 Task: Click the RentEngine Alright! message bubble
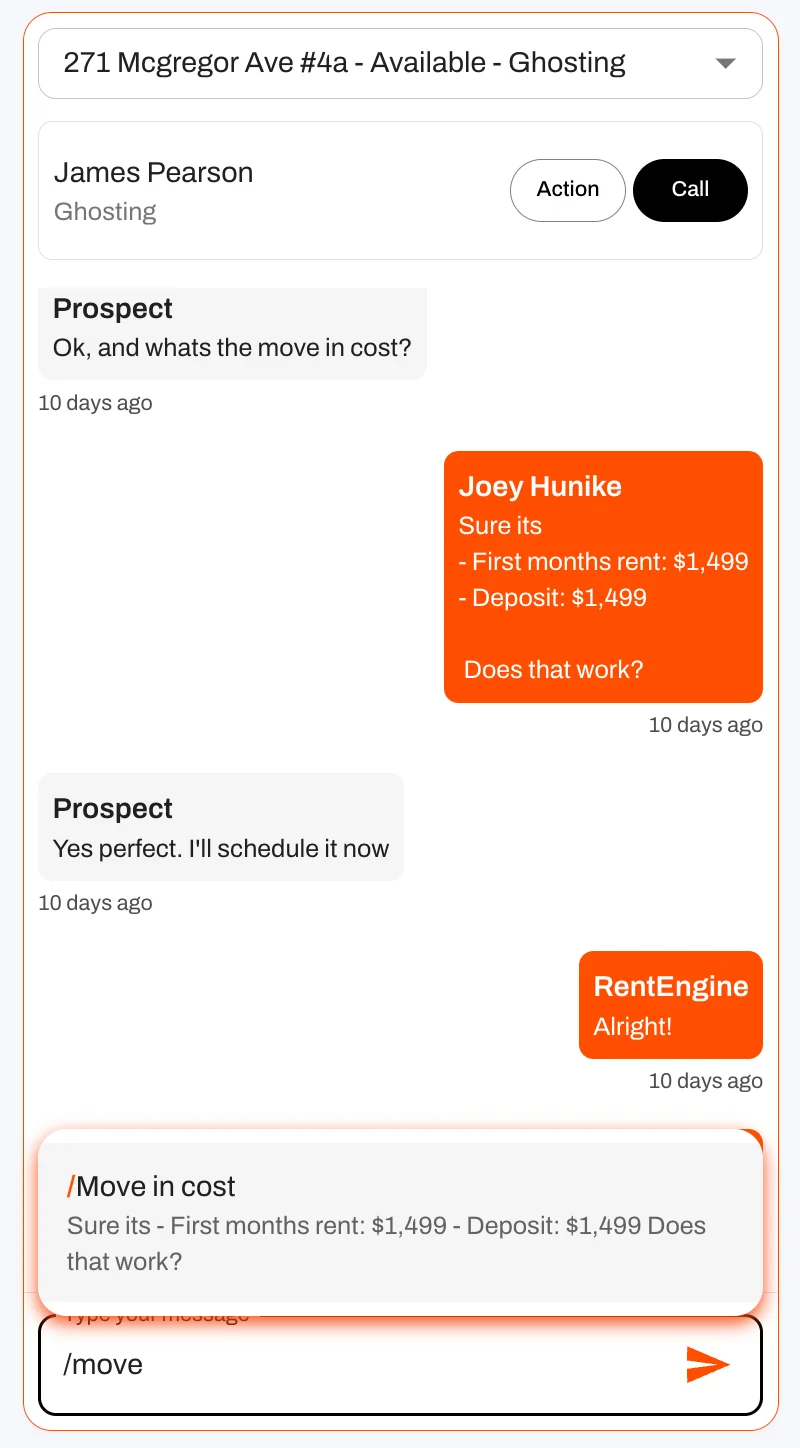(670, 1005)
